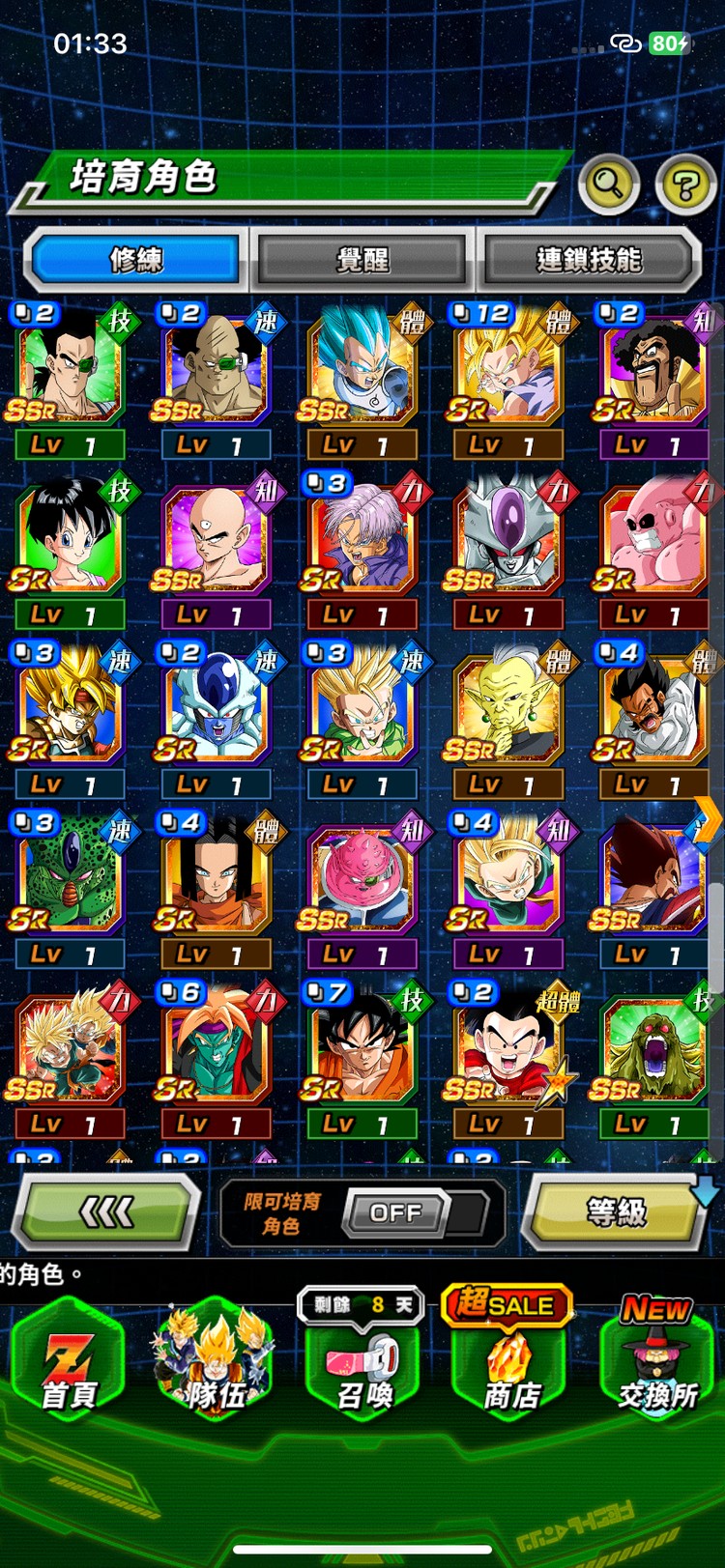Open the question mark help
725x1568 pixels.
[x=684, y=184]
